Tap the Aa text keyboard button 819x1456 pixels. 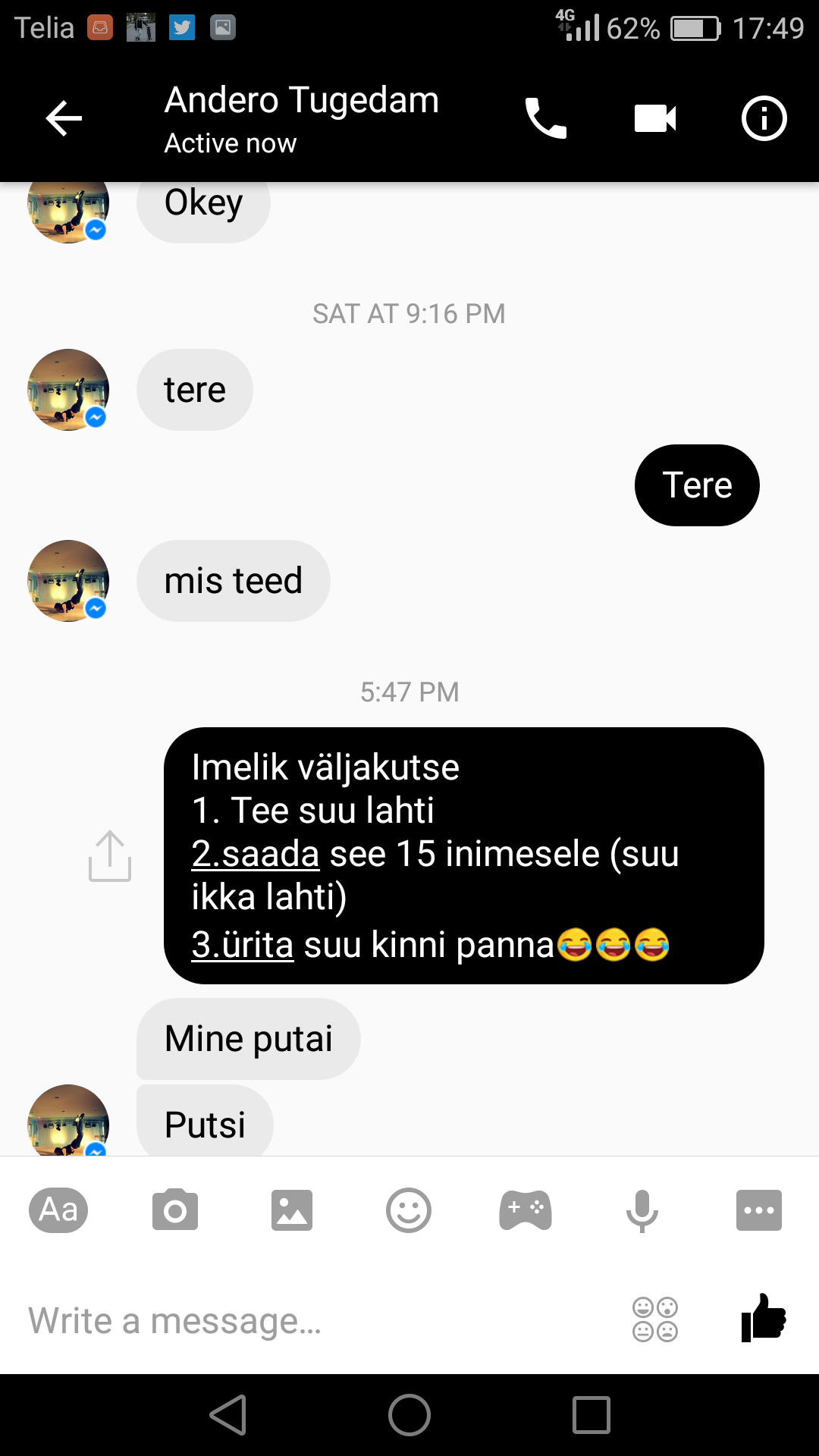point(58,1210)
